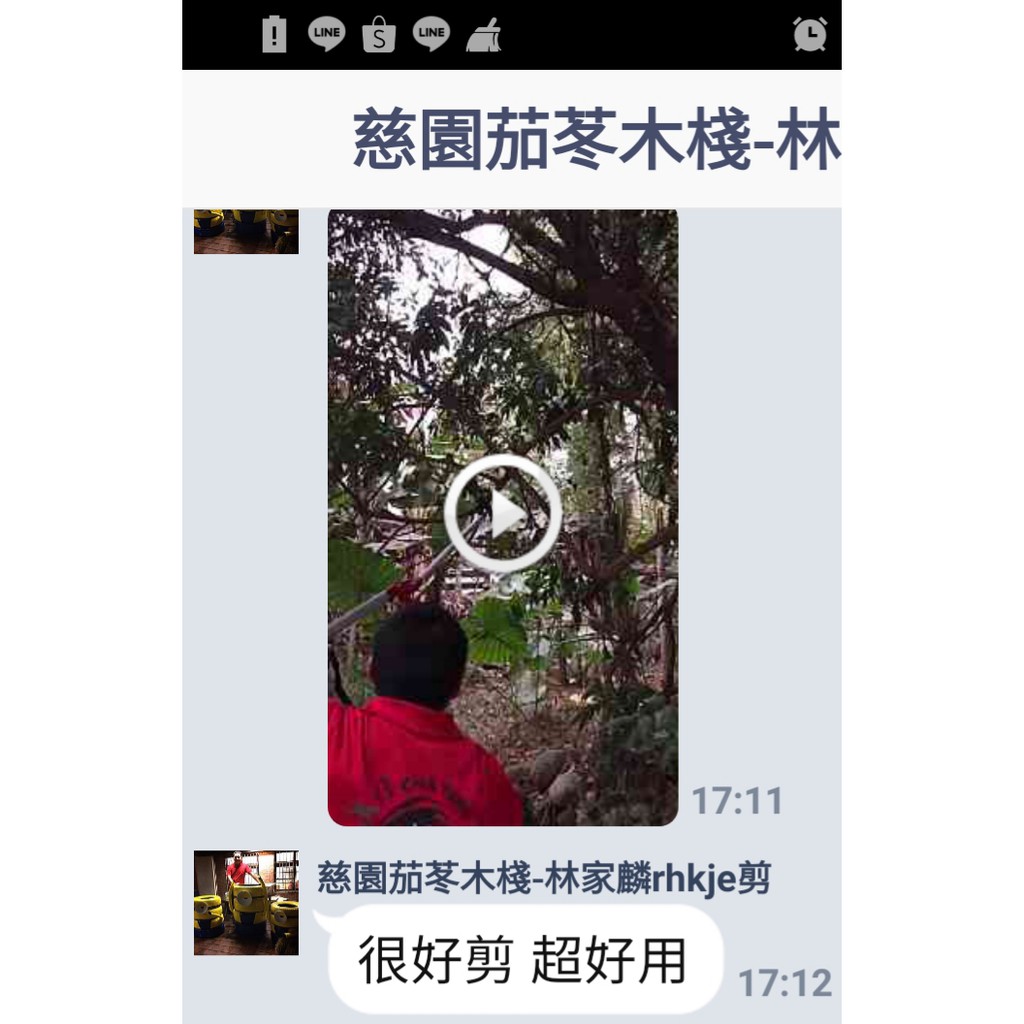Open the partially visible avatar beside the video
The height and width of the screenshot is (1024, 1024).
(x=246, y=232)
